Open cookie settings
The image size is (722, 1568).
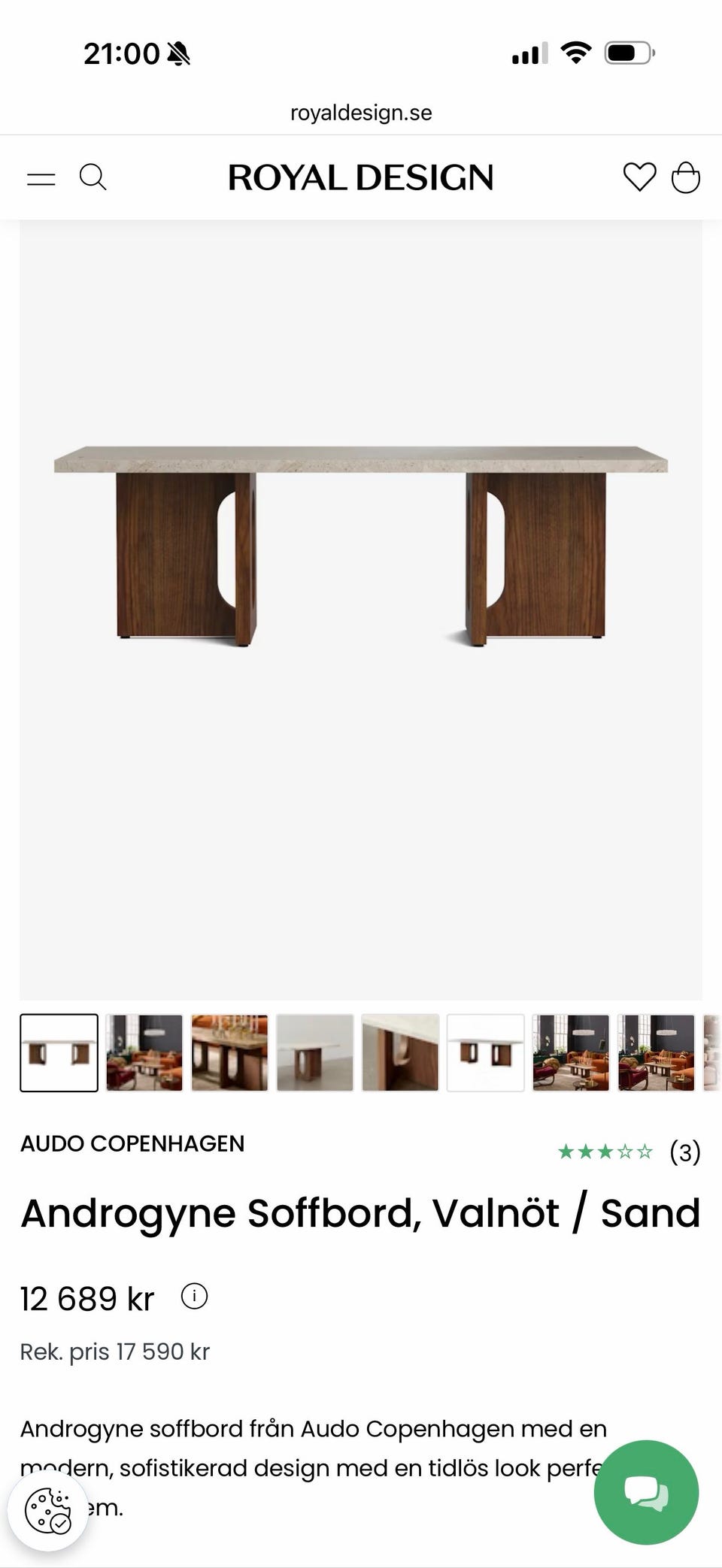tap(48, 1510)
